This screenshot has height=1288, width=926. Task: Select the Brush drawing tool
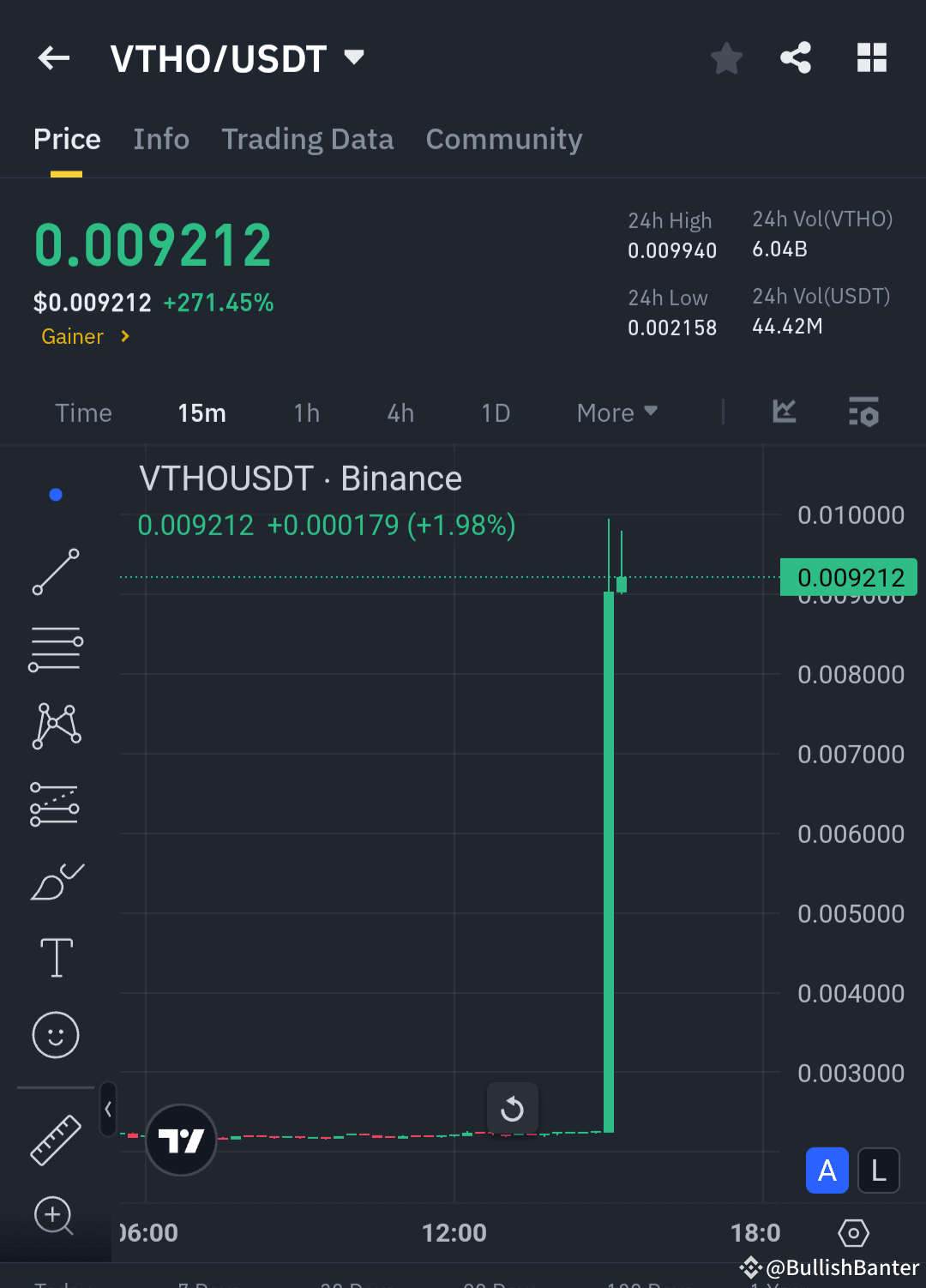[55, 881]
